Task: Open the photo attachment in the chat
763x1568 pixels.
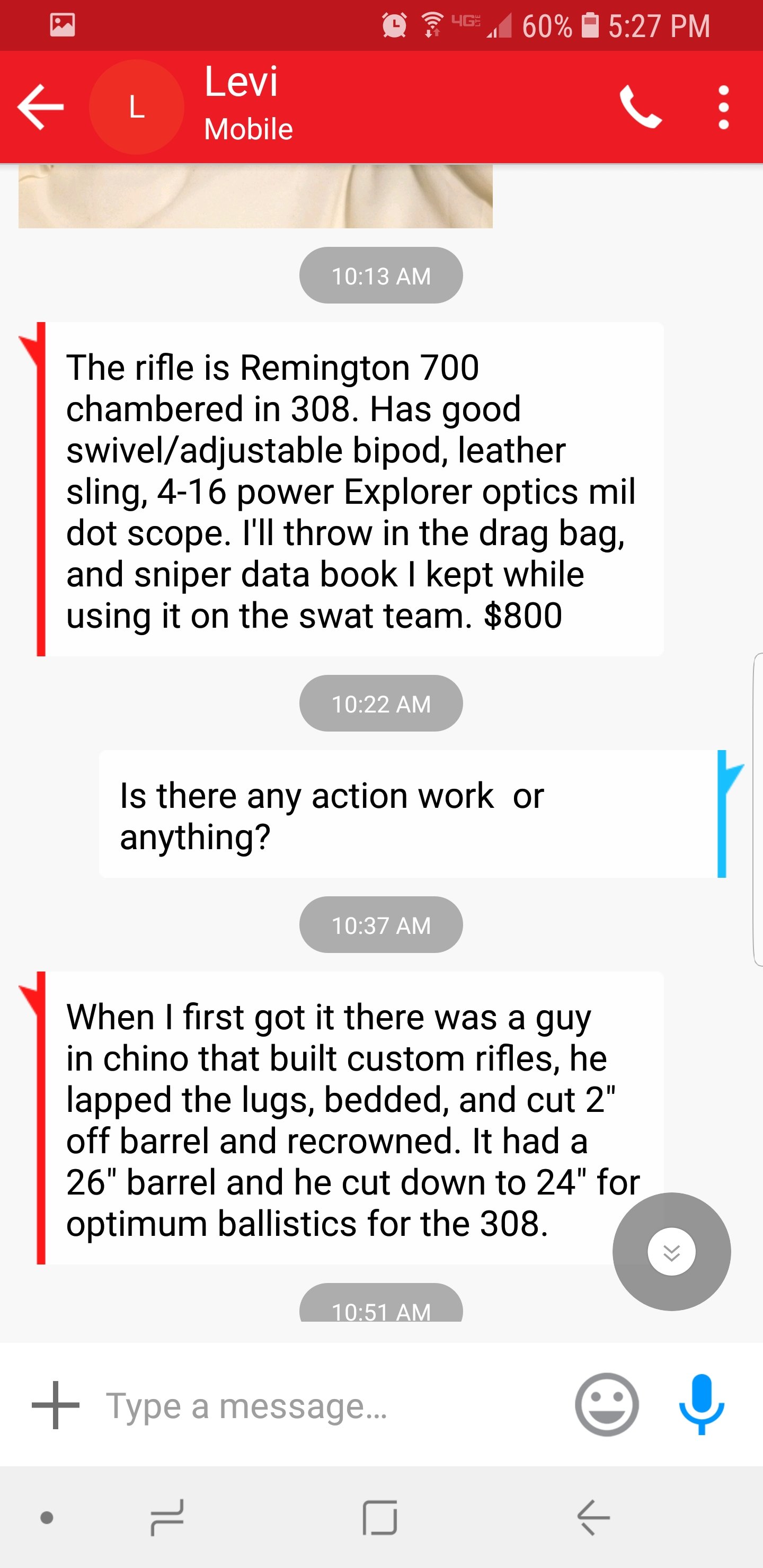Action: tap(255, 196)
